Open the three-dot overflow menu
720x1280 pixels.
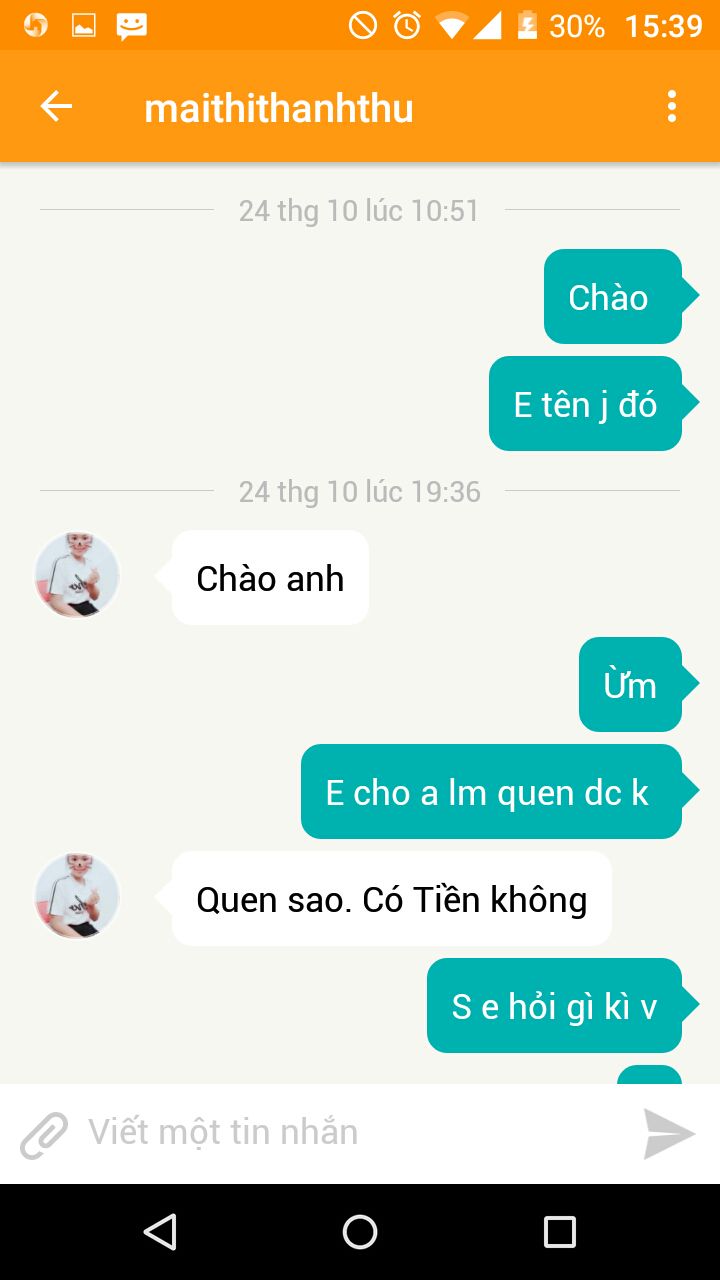(x=671, y=106)
